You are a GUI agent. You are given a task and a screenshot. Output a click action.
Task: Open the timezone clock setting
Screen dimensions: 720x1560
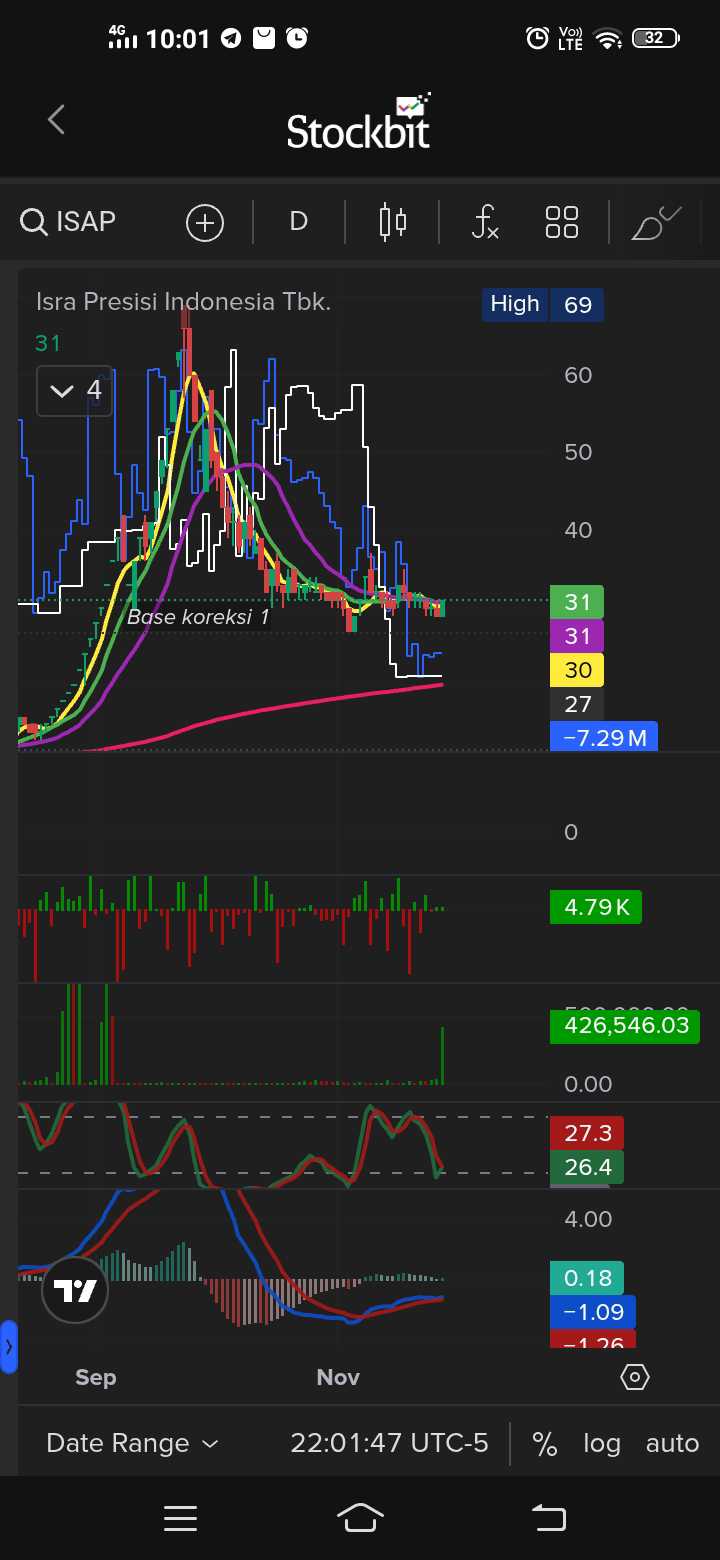pos(389,1443)
